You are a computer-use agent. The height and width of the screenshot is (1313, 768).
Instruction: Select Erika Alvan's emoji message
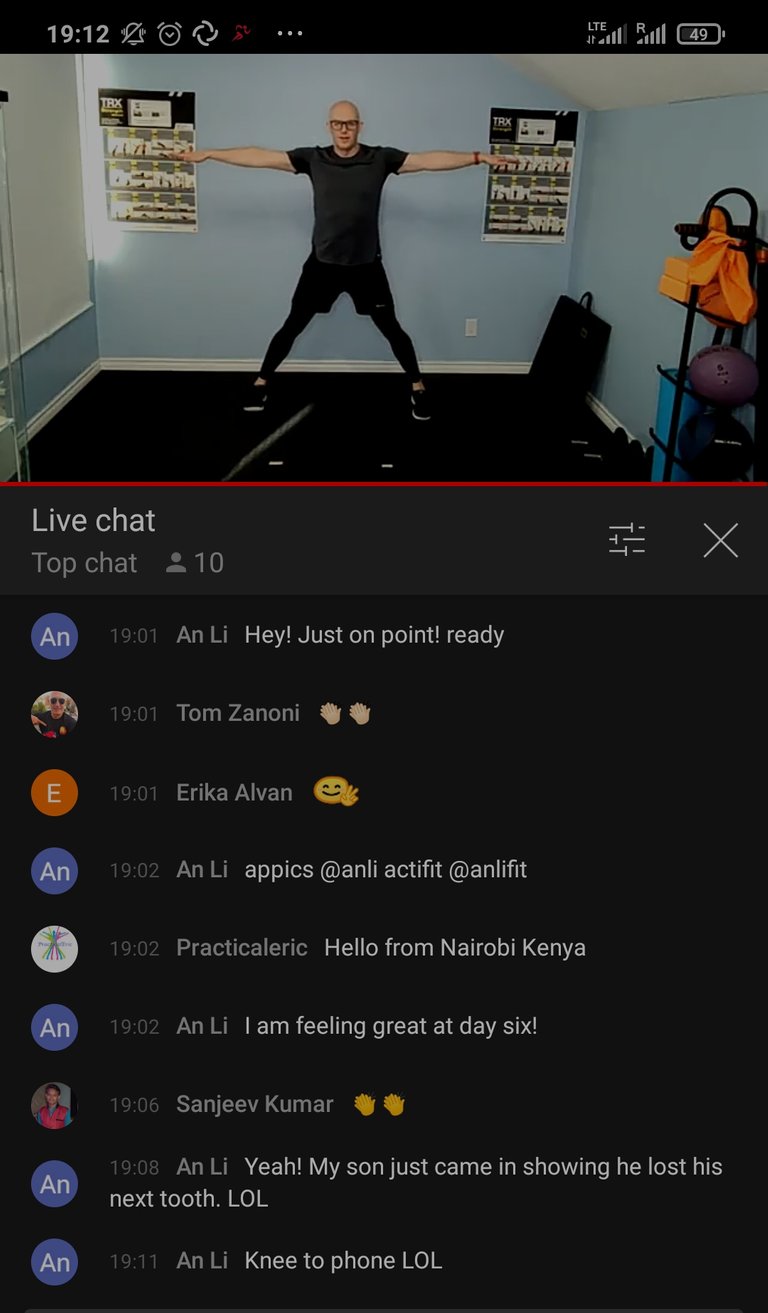pos(384,793)
